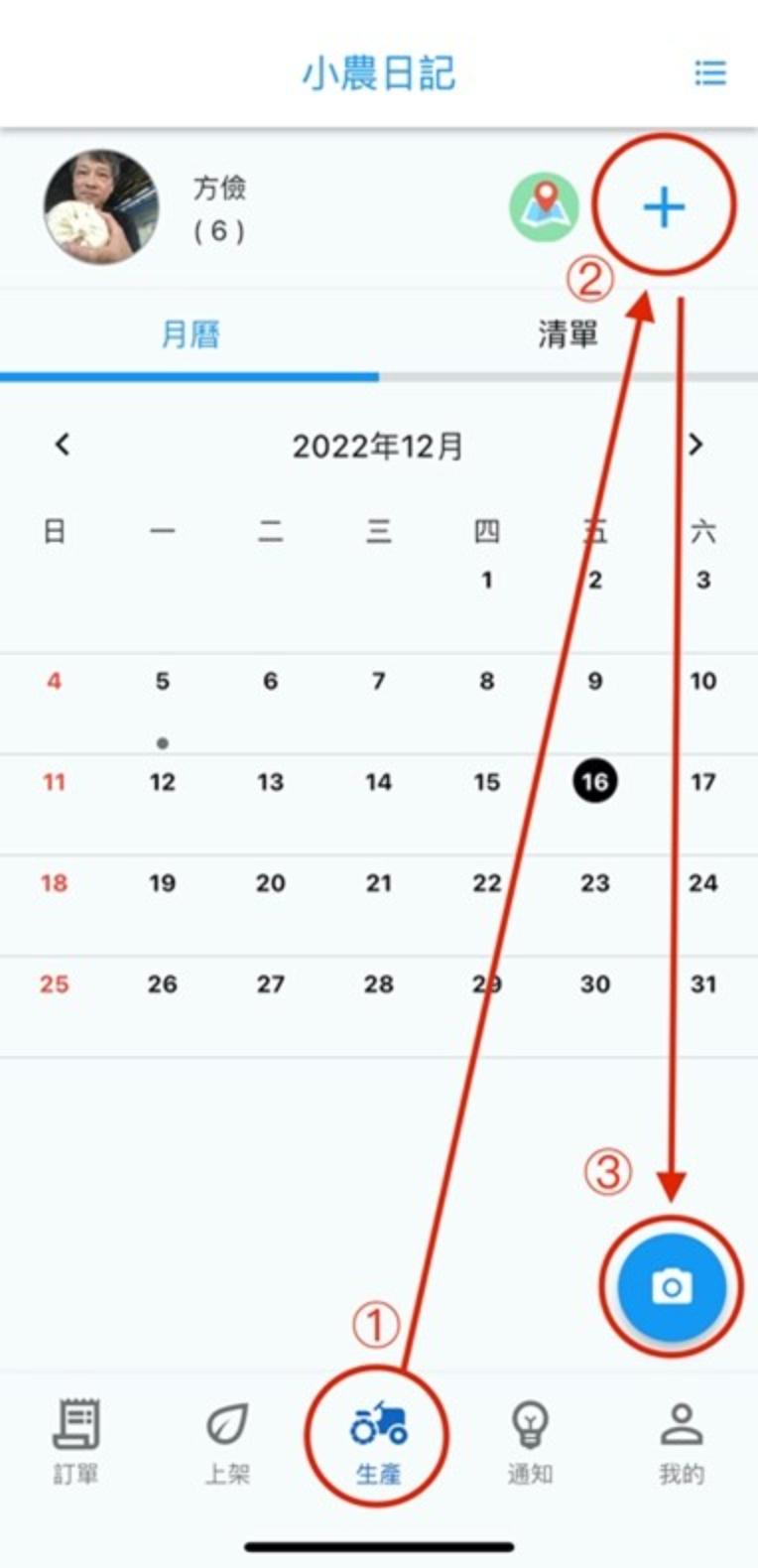Open 方儉 profile photo
Viewport: 758px width, 1568px height.
coord(101,207)
